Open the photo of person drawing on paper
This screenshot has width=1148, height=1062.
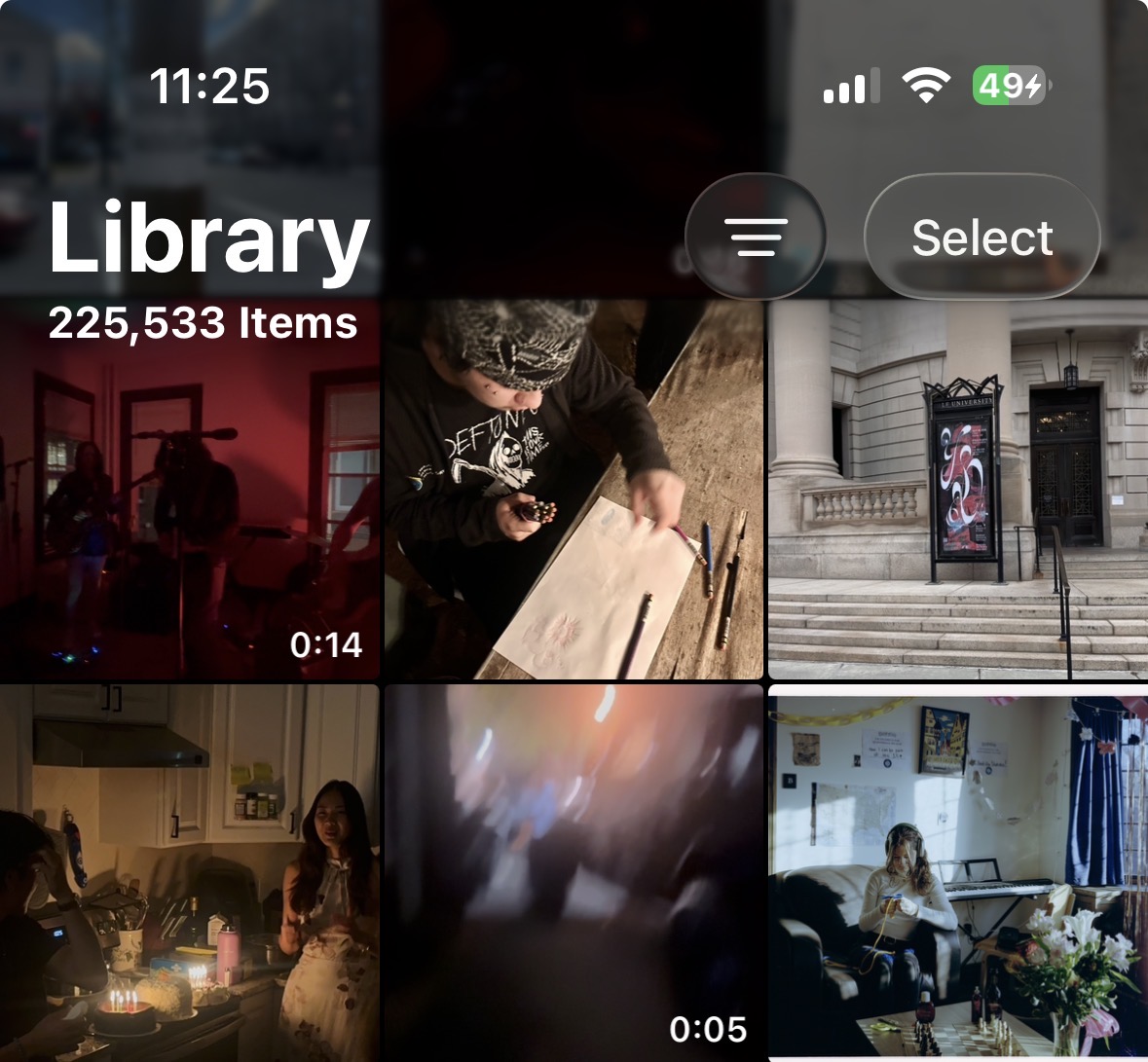coord(574,491)
